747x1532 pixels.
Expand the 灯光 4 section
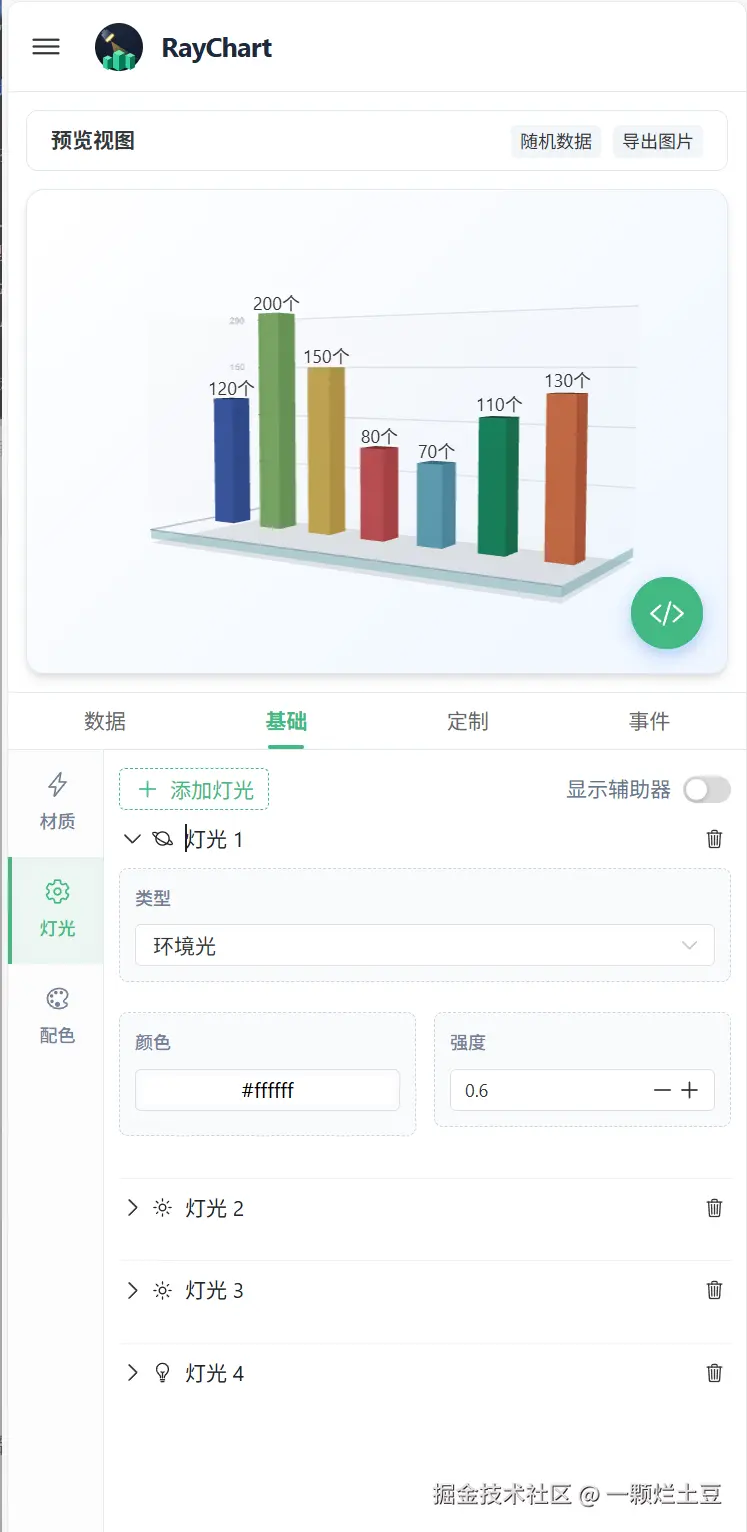[x=132, y=1373]
